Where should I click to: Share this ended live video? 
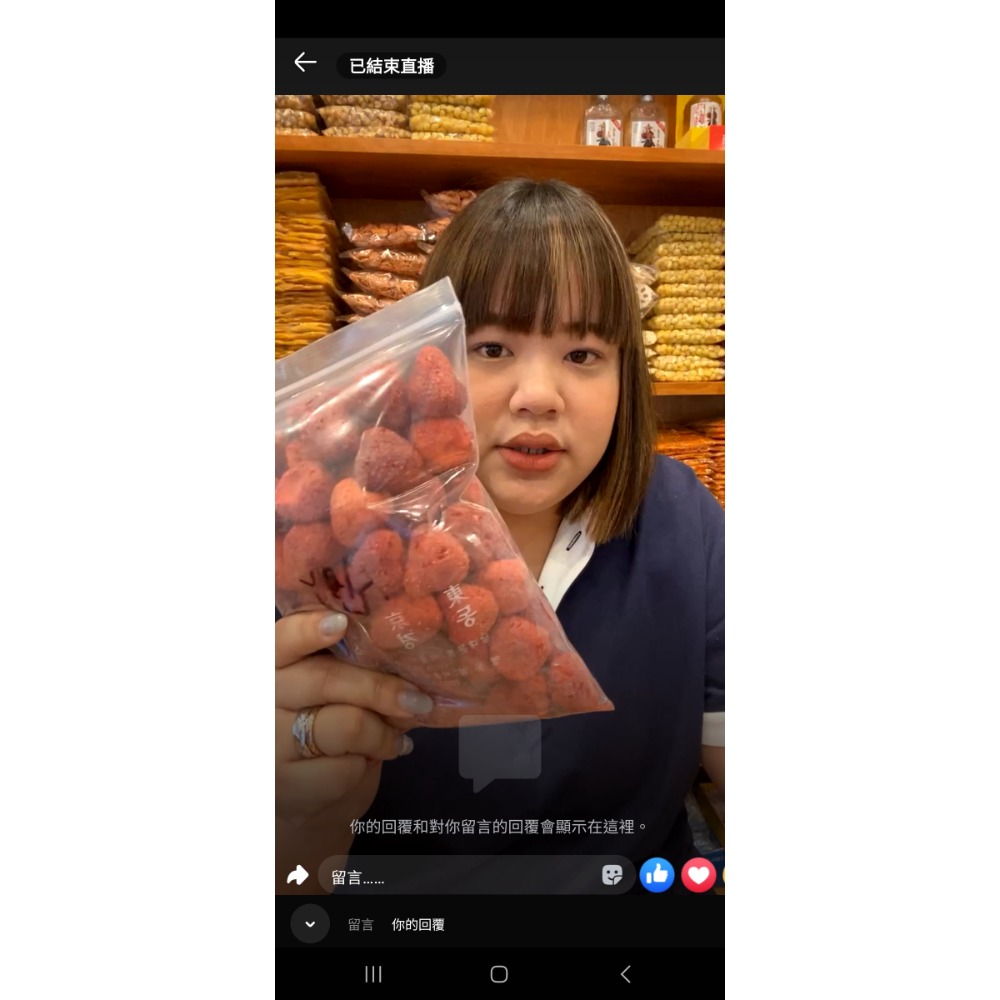point(297,876)
